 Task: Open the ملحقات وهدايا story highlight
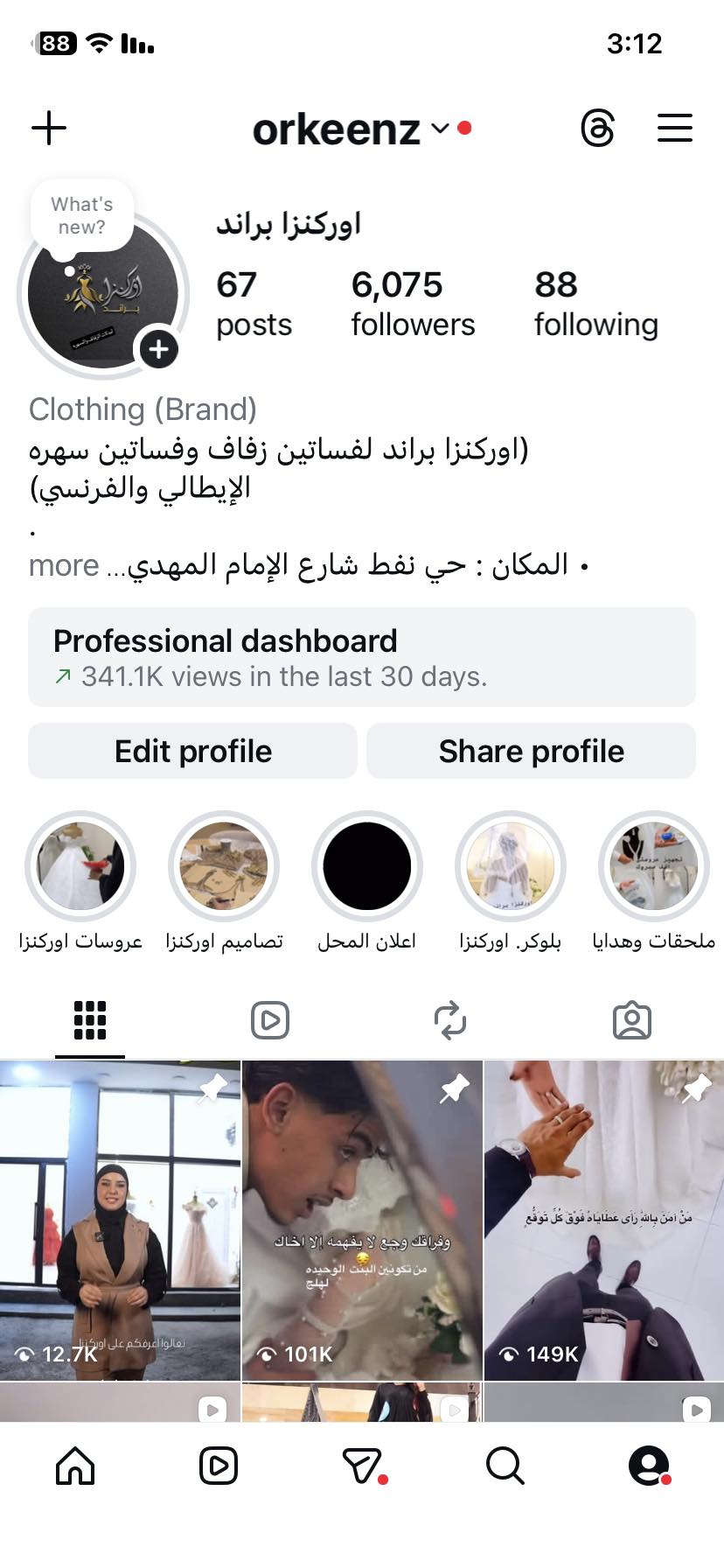[x=653, y=865]
